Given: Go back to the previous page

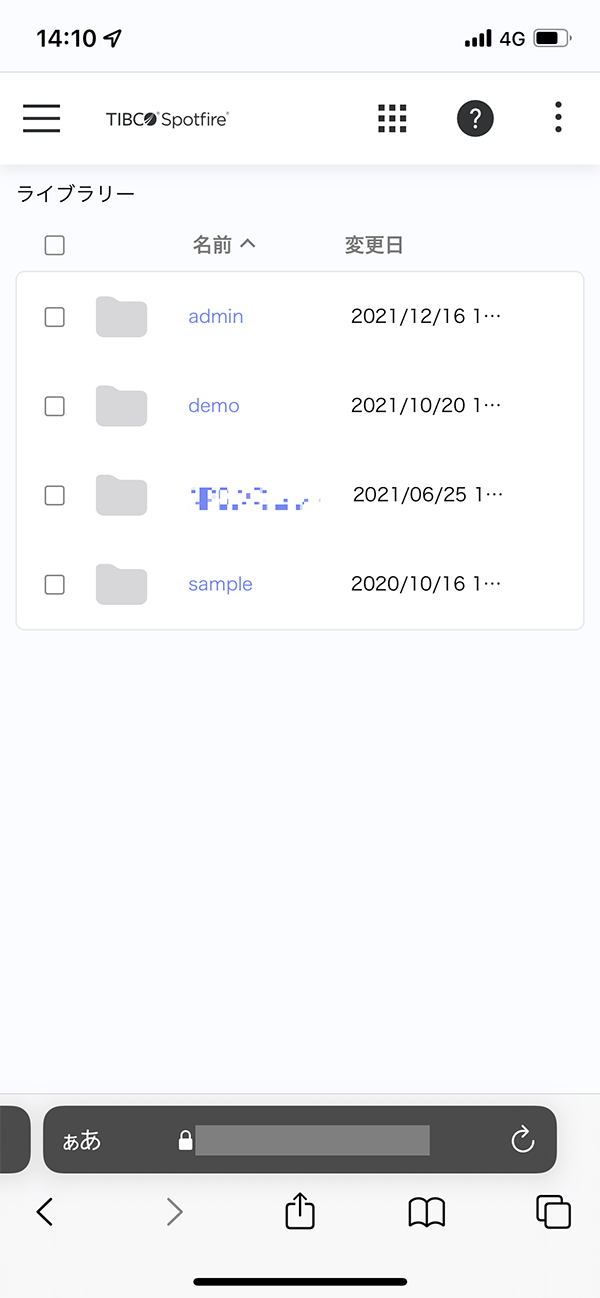Looking at the screenshot, I should point(44,1212).
